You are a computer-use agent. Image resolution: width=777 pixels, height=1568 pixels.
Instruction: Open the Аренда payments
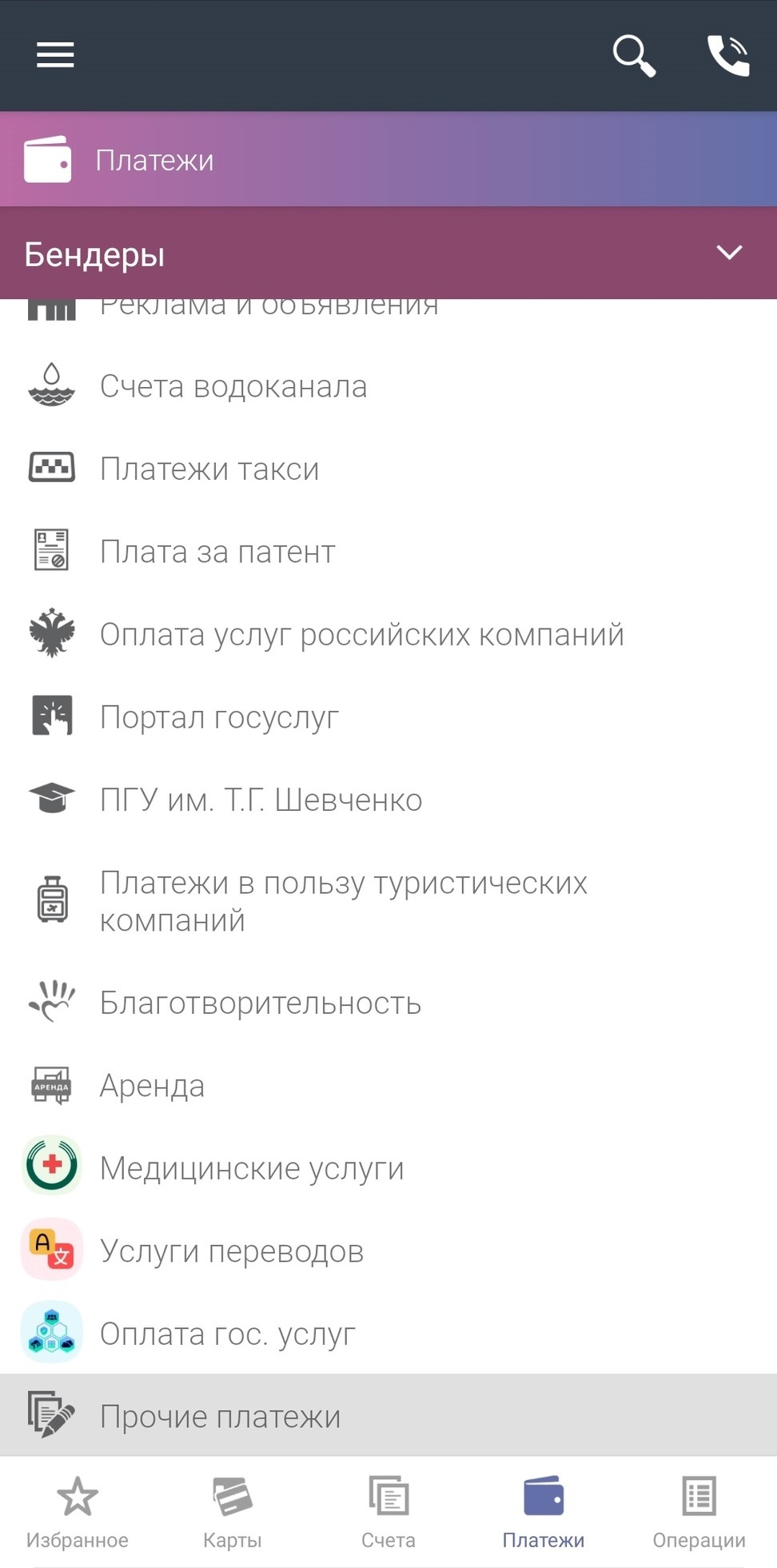[x=388, y=1085]
